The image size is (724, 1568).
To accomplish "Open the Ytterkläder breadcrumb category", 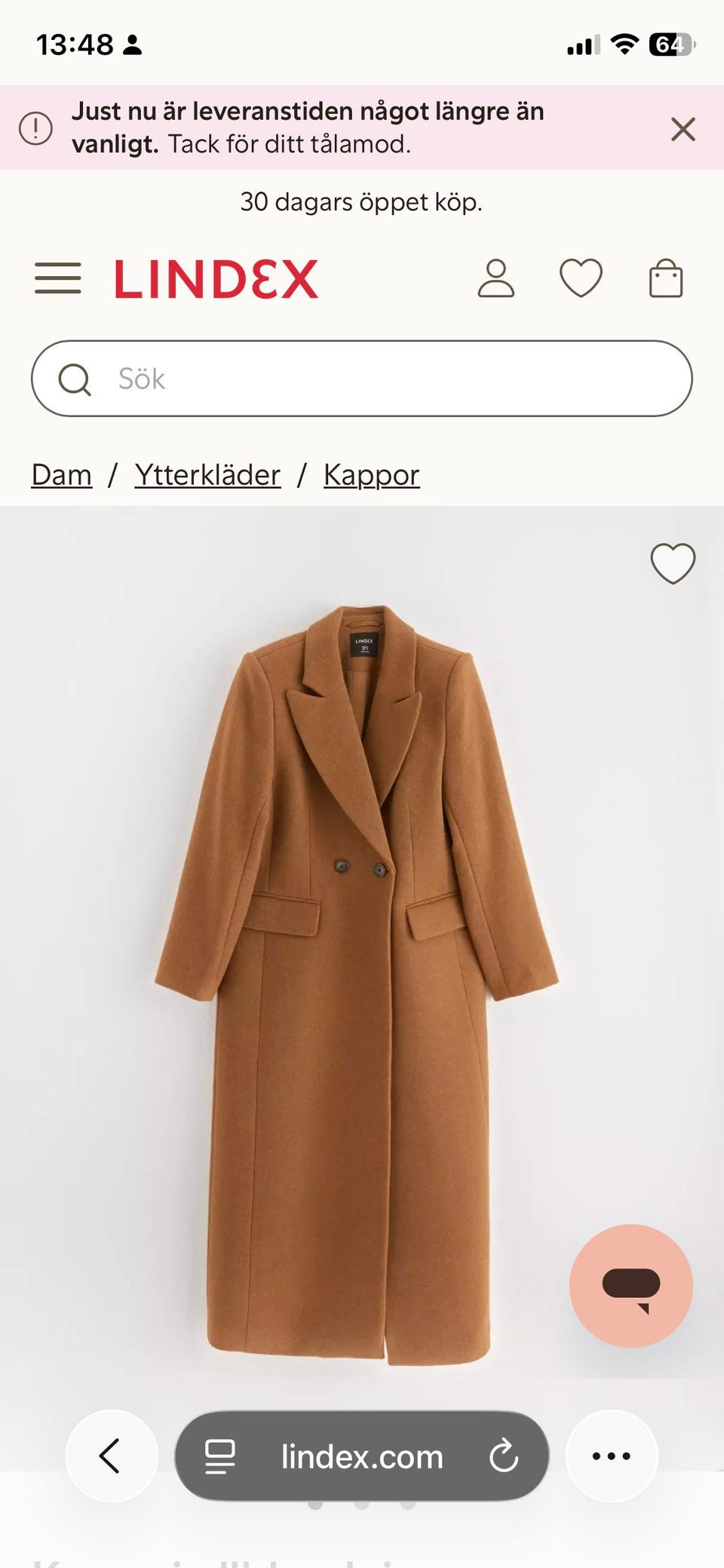I will [206, 474].
